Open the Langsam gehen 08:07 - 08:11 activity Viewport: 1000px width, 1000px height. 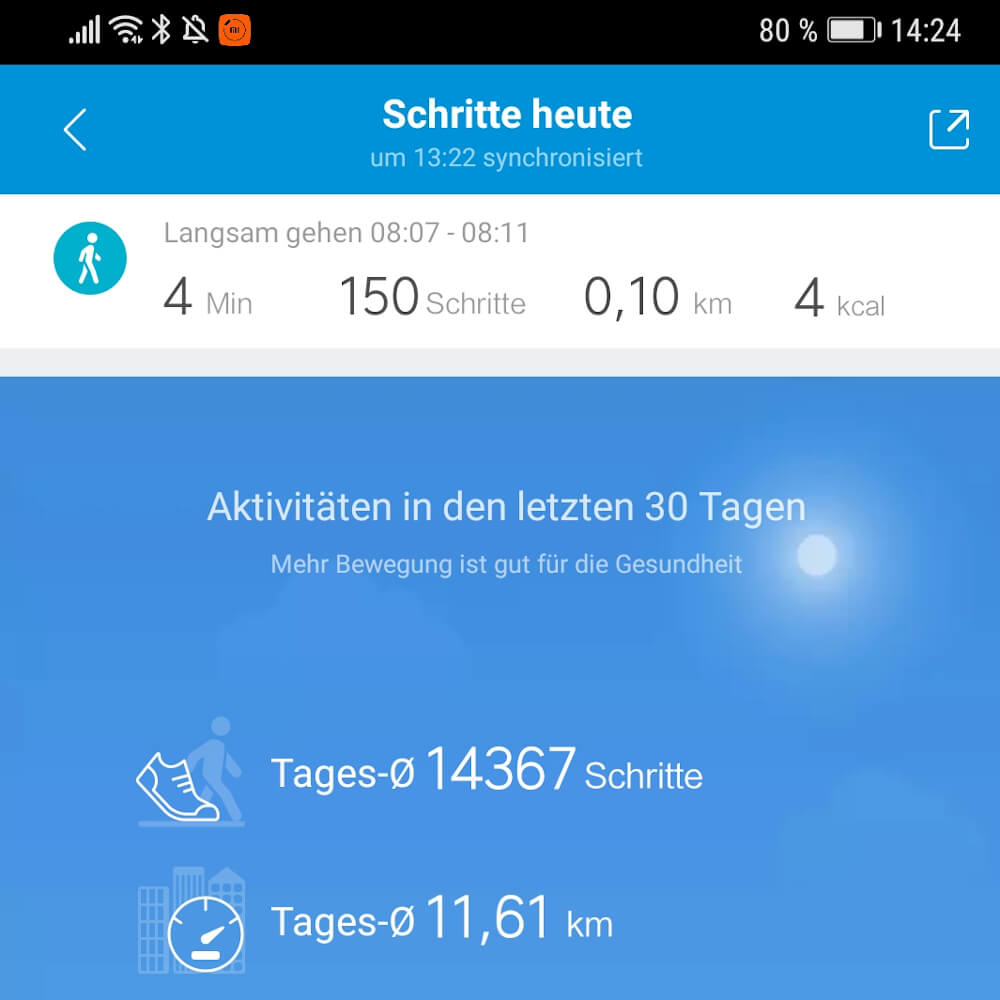500,271
